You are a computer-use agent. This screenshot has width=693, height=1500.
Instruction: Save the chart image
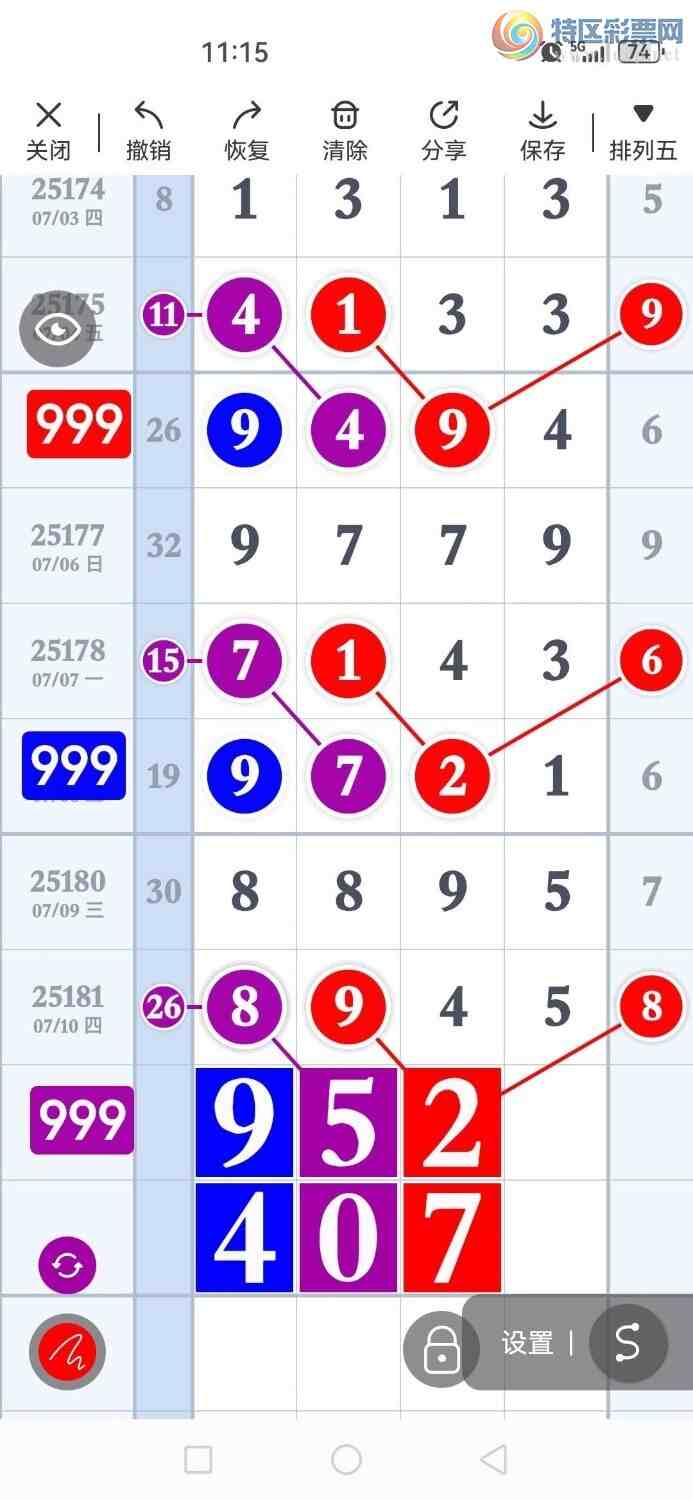pos(542,130)
